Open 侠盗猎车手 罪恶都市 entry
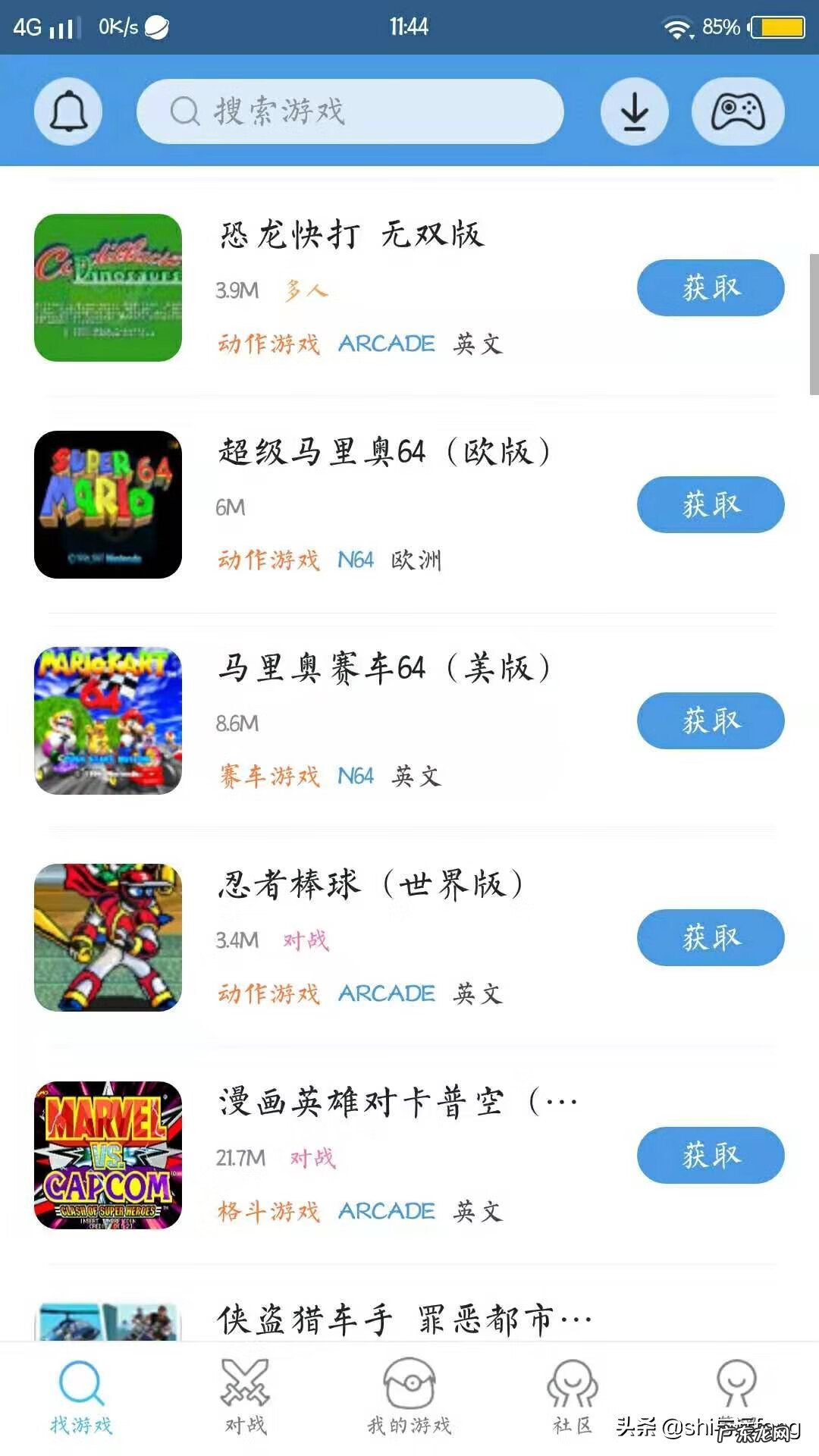 point(402,1319)
